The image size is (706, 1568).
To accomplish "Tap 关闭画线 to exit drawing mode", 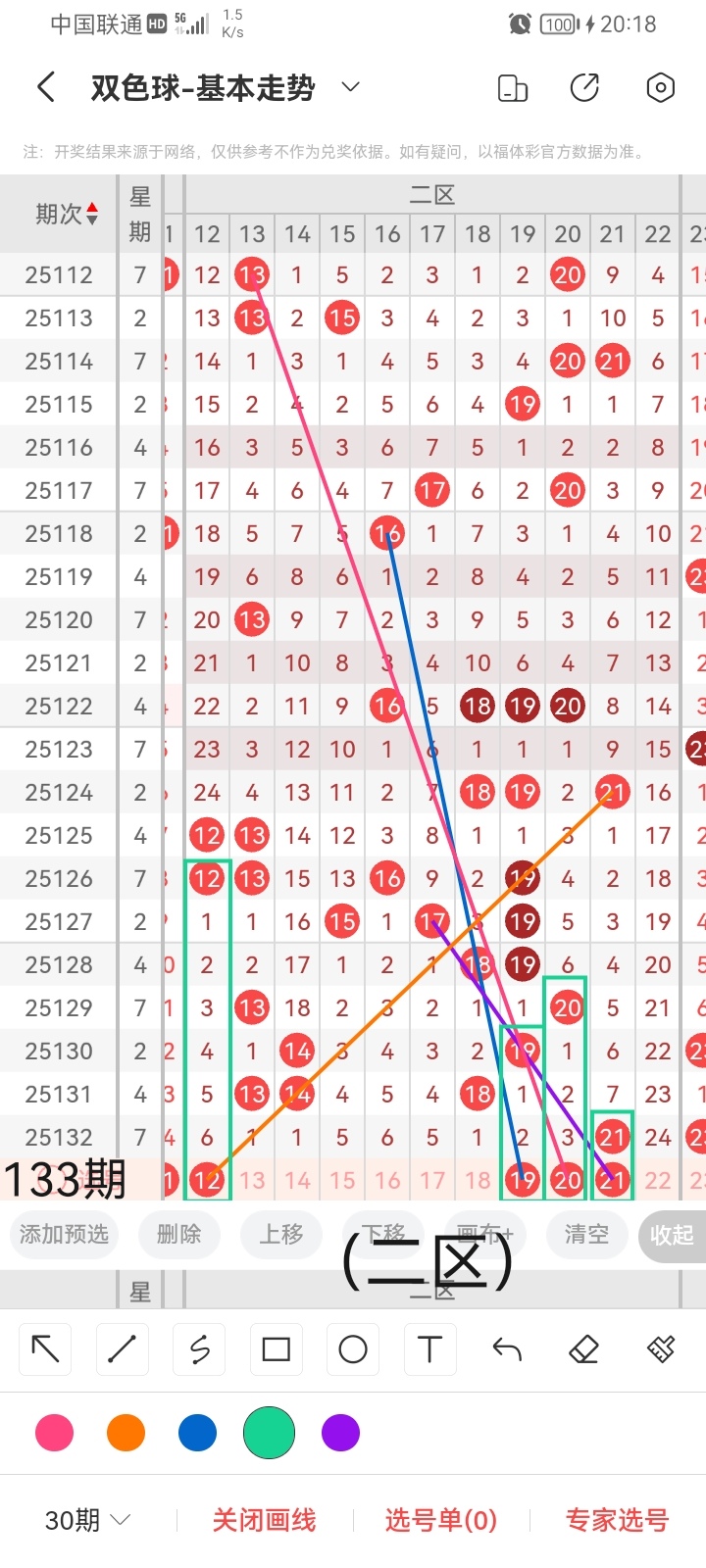I will [x=264, y=1520].
